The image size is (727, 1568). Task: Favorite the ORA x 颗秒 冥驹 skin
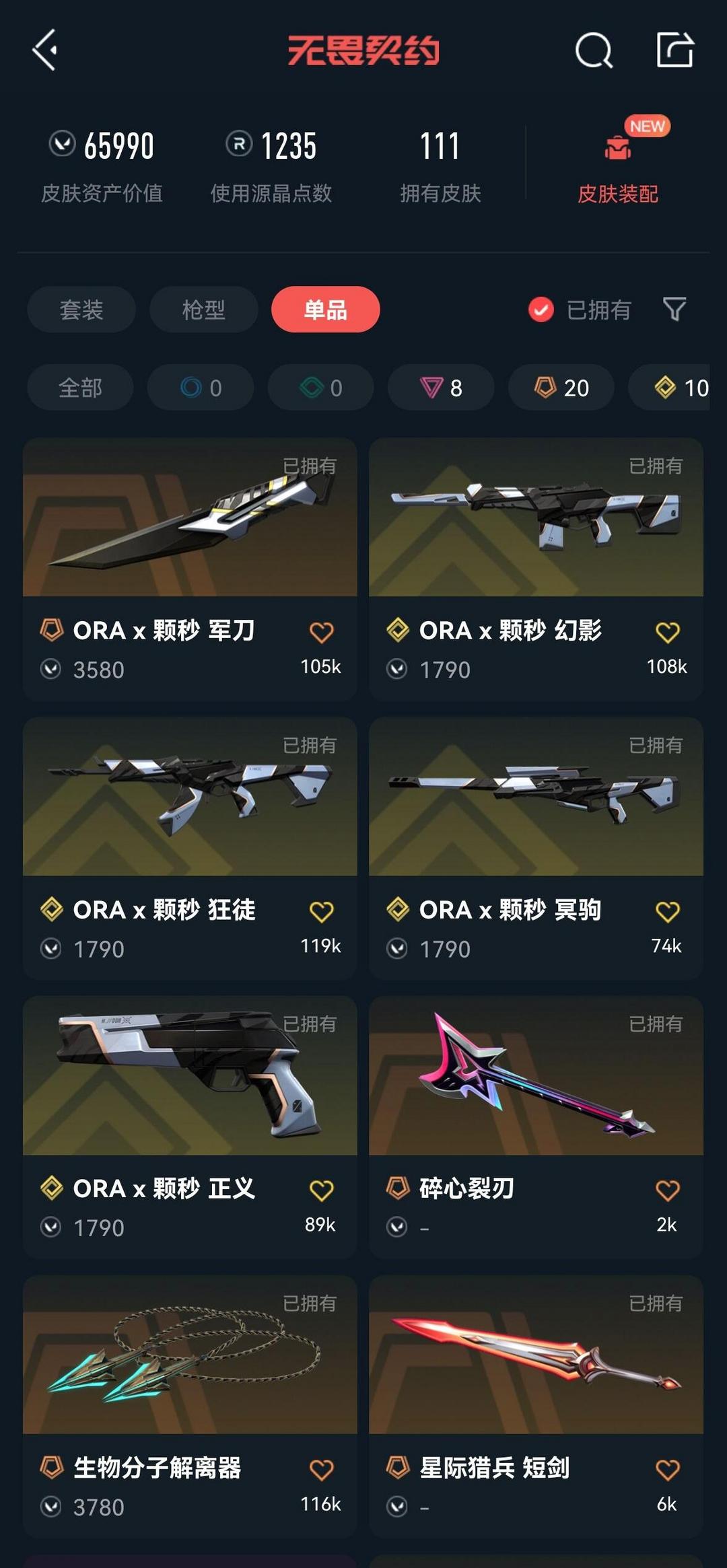click(667, 911)
